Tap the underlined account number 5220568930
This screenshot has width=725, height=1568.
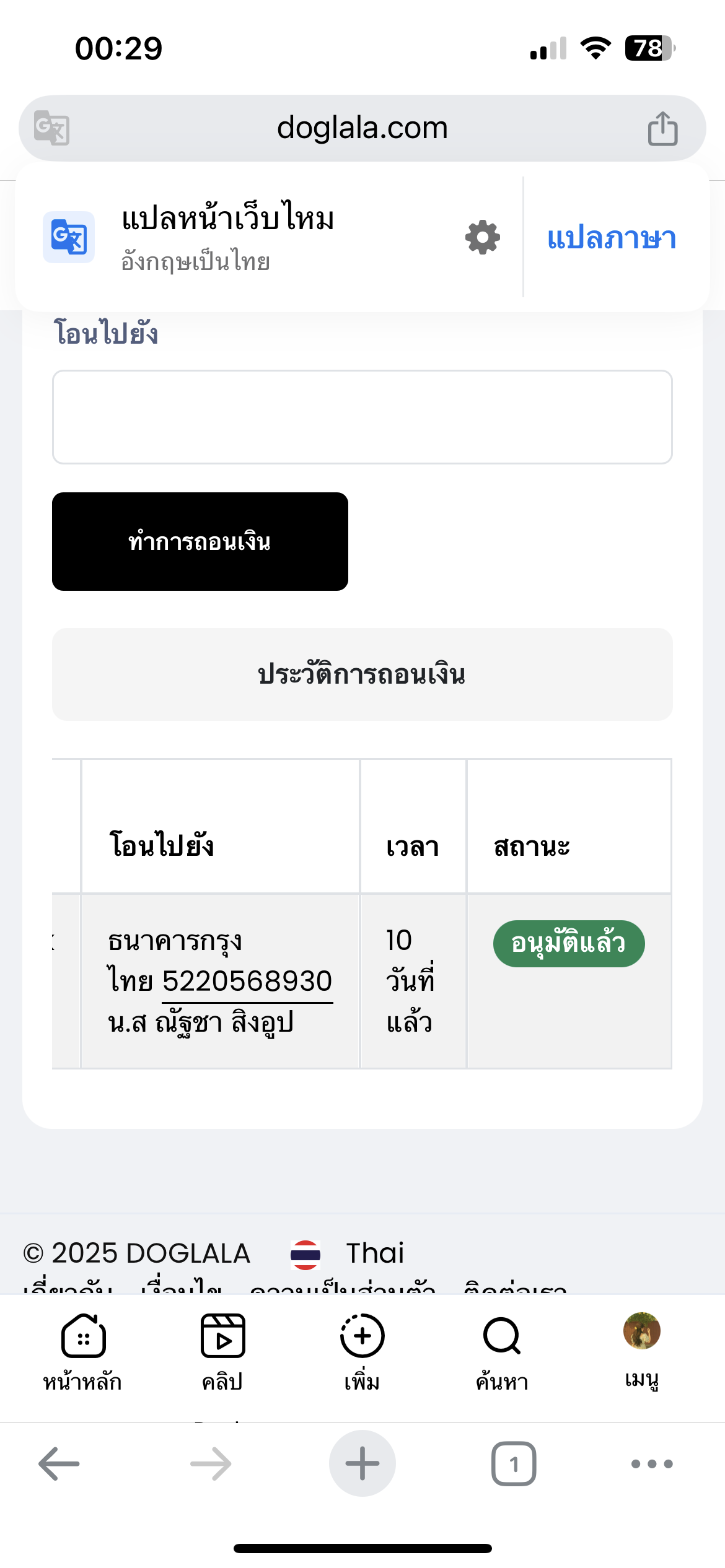tap(247, 982)
